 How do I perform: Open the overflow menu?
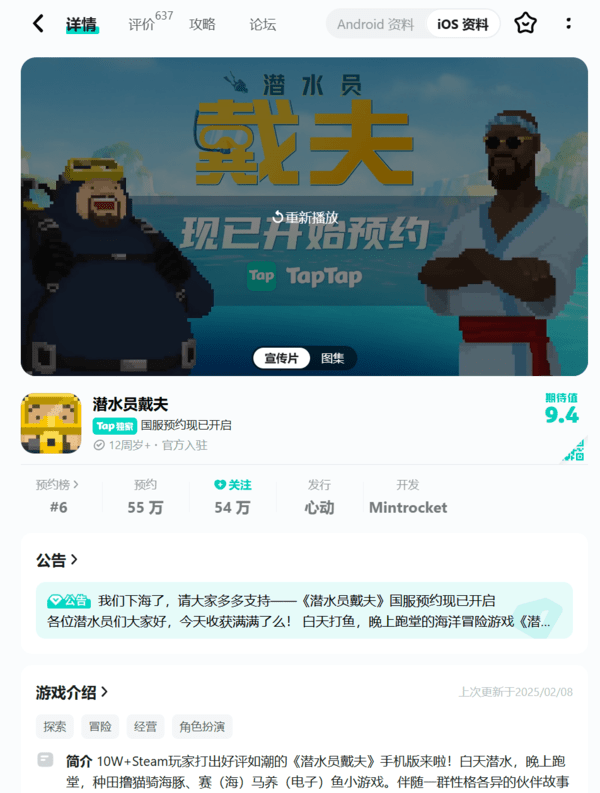(x=568, y=24)
